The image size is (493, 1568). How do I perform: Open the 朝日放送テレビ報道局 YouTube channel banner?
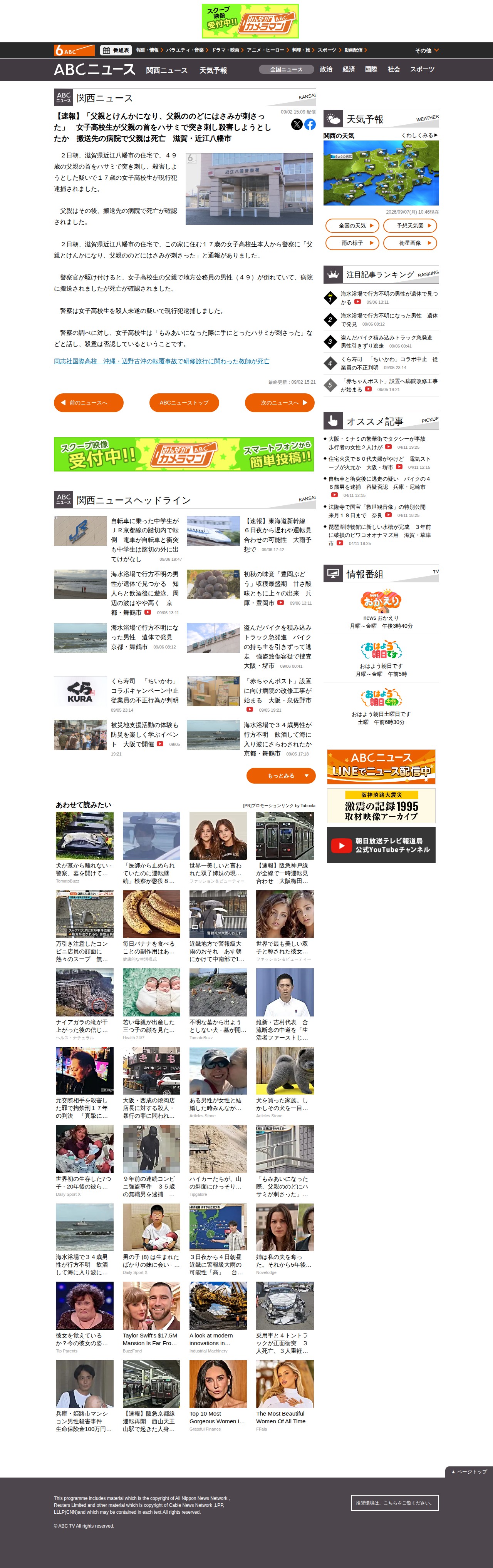381,845
